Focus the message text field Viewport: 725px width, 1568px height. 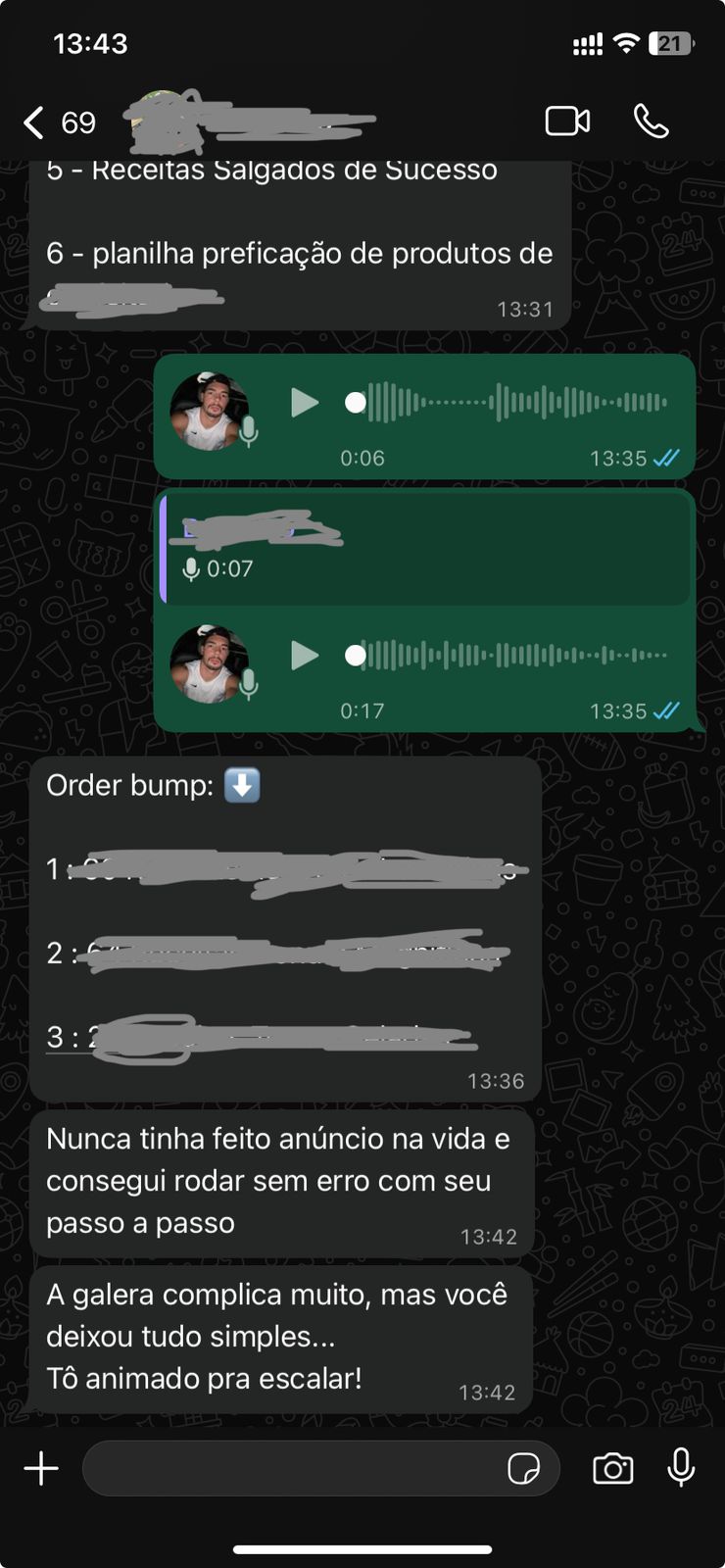pos(294,1468)
